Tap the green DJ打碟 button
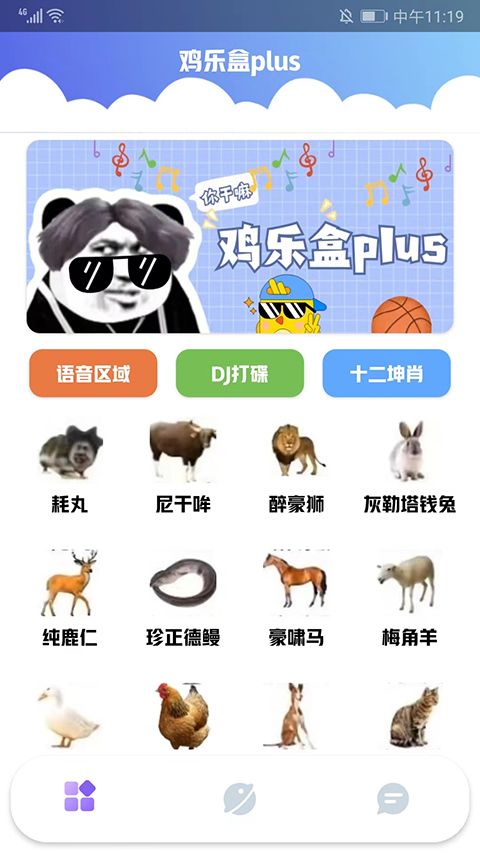This screenshot has width=480, height=853. tap(240, 373)
